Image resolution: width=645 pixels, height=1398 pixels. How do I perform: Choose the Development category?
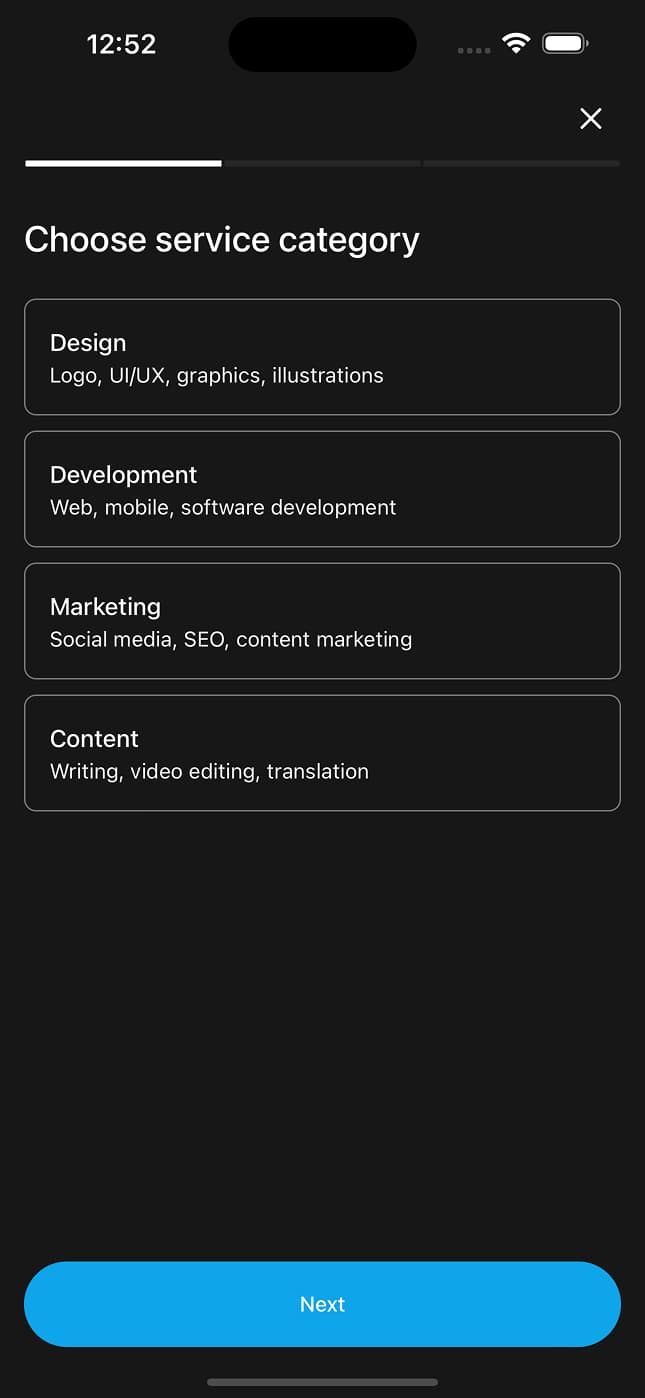pos(322,489)
